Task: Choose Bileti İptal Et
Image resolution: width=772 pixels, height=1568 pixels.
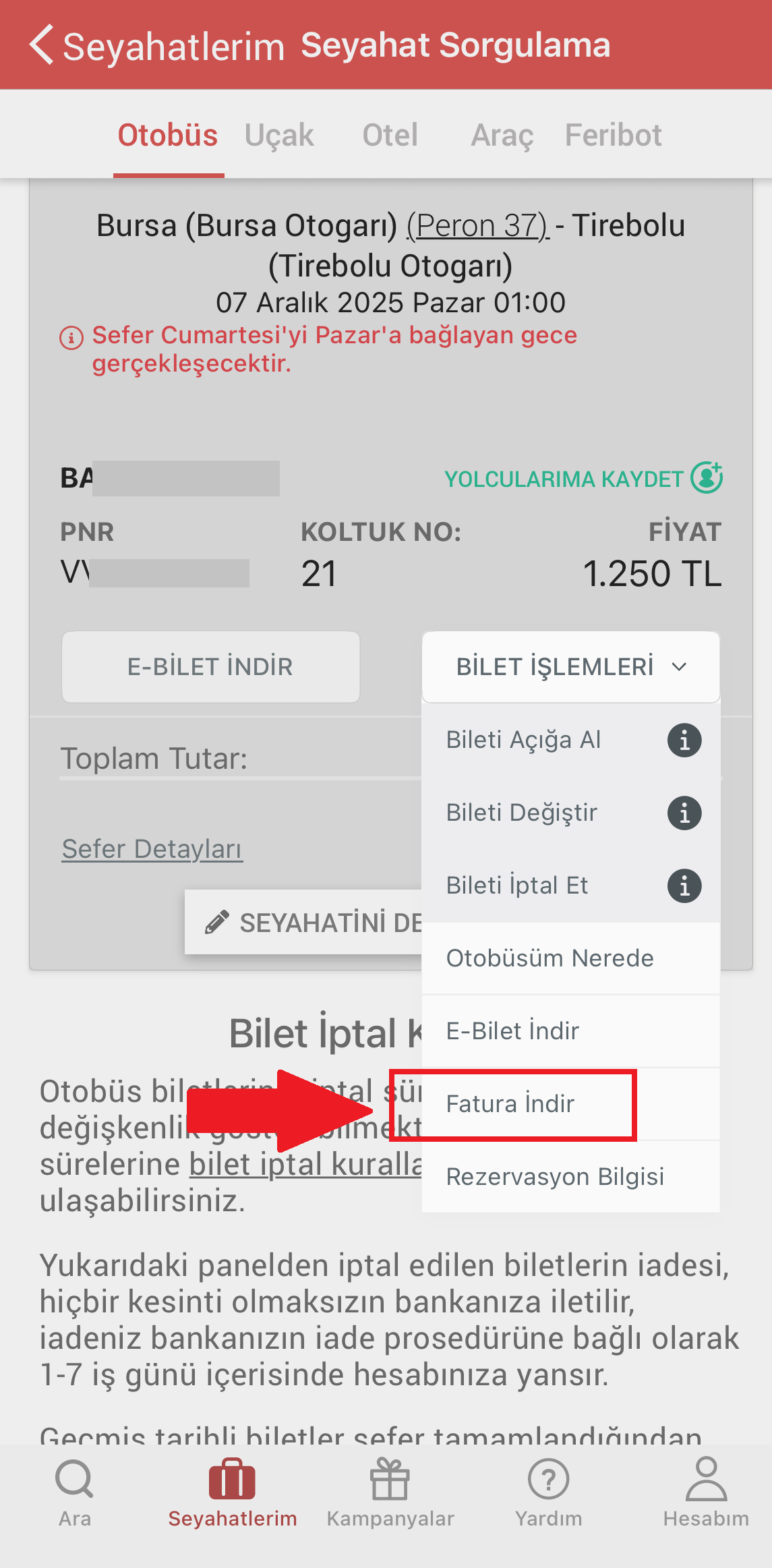Action: tap(517, 885)
